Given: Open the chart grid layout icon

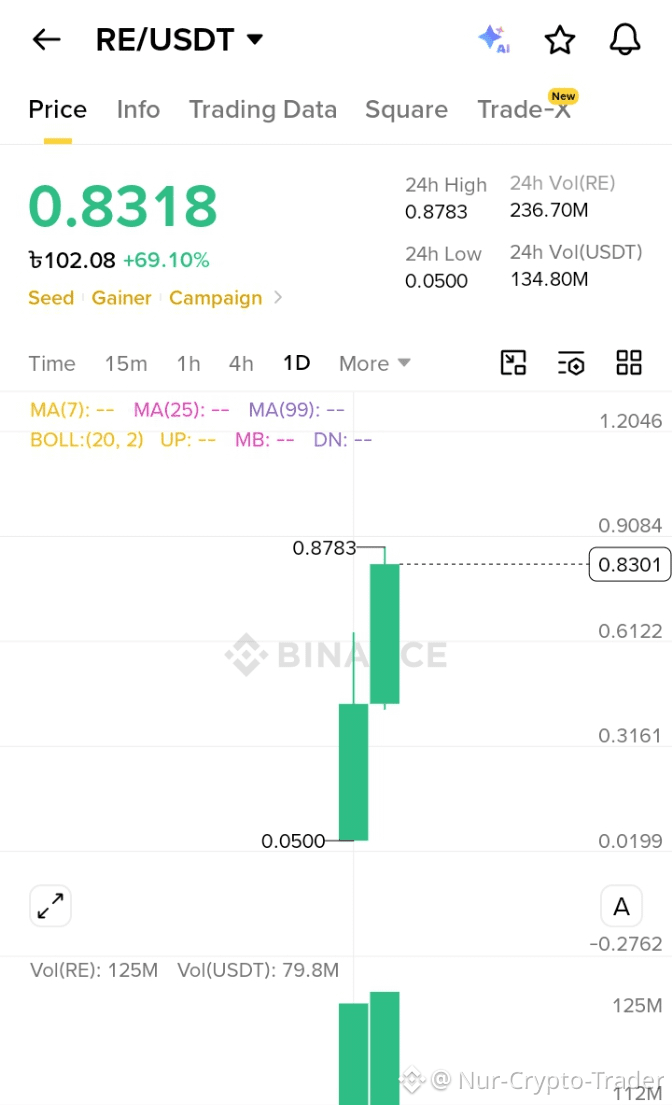Looking at the screenshot, I should click(x=629, y=363).
